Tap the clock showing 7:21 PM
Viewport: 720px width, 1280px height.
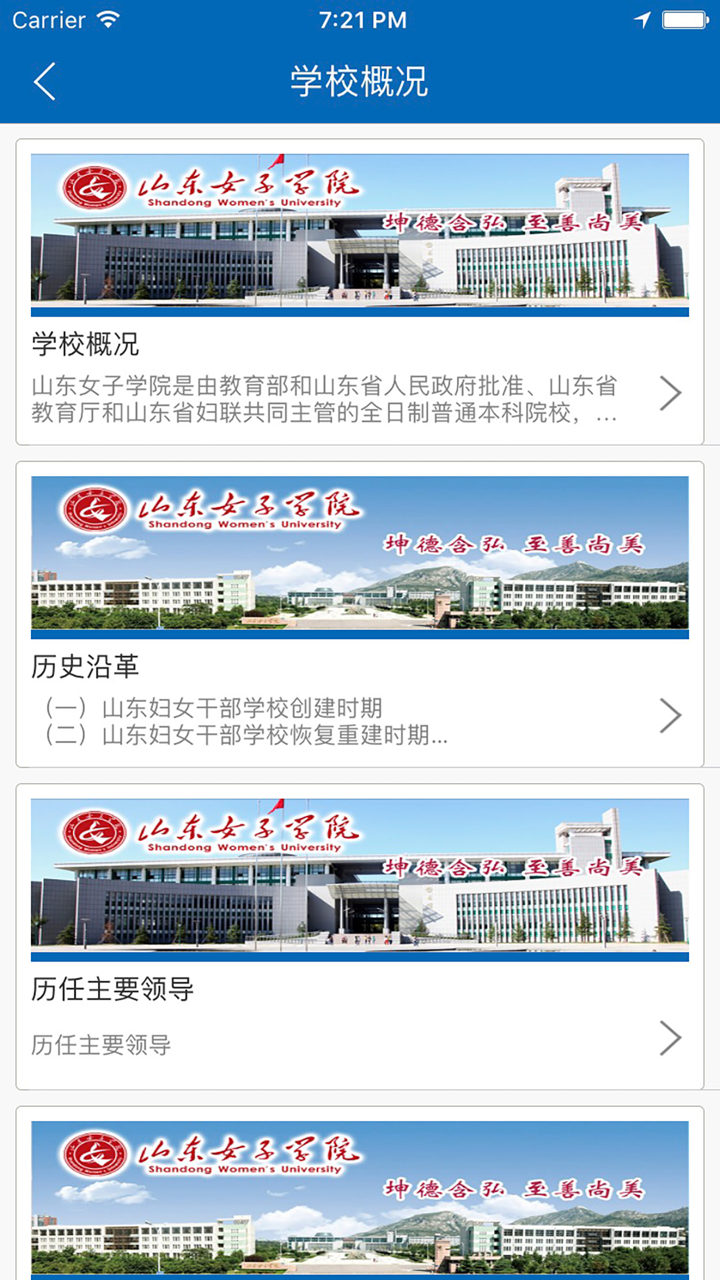(x=360, y=17)
